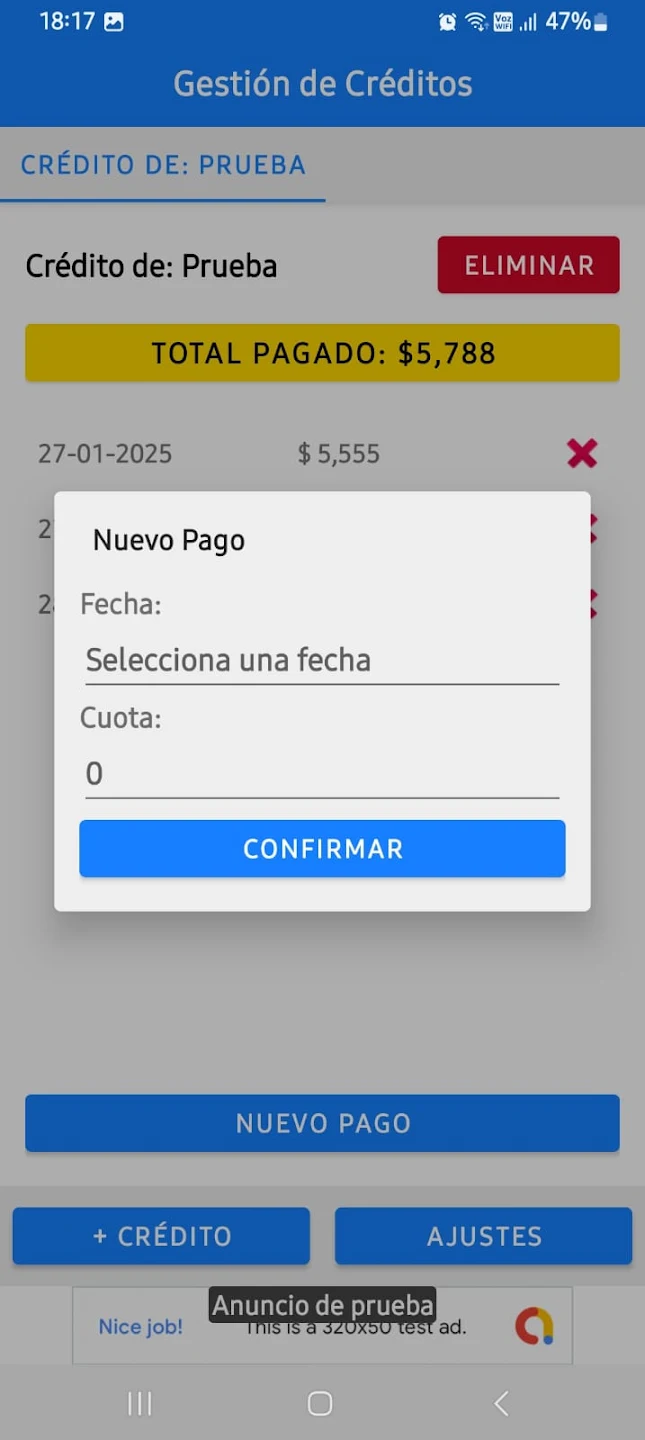Select a date in the Fecha field

pos(321,660)
